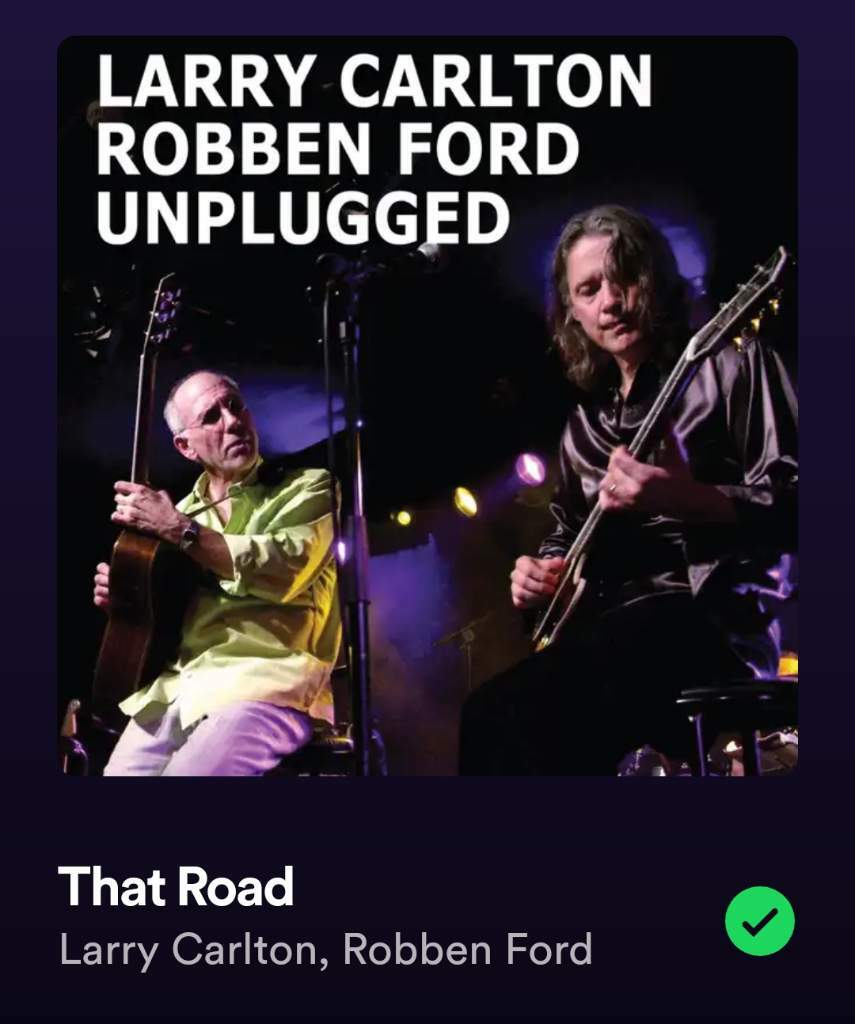This screenshot has height=1024, width=855.
Task: Open the Unplugged album cover art
Action: pyautogui.click(x=427, y=405)
